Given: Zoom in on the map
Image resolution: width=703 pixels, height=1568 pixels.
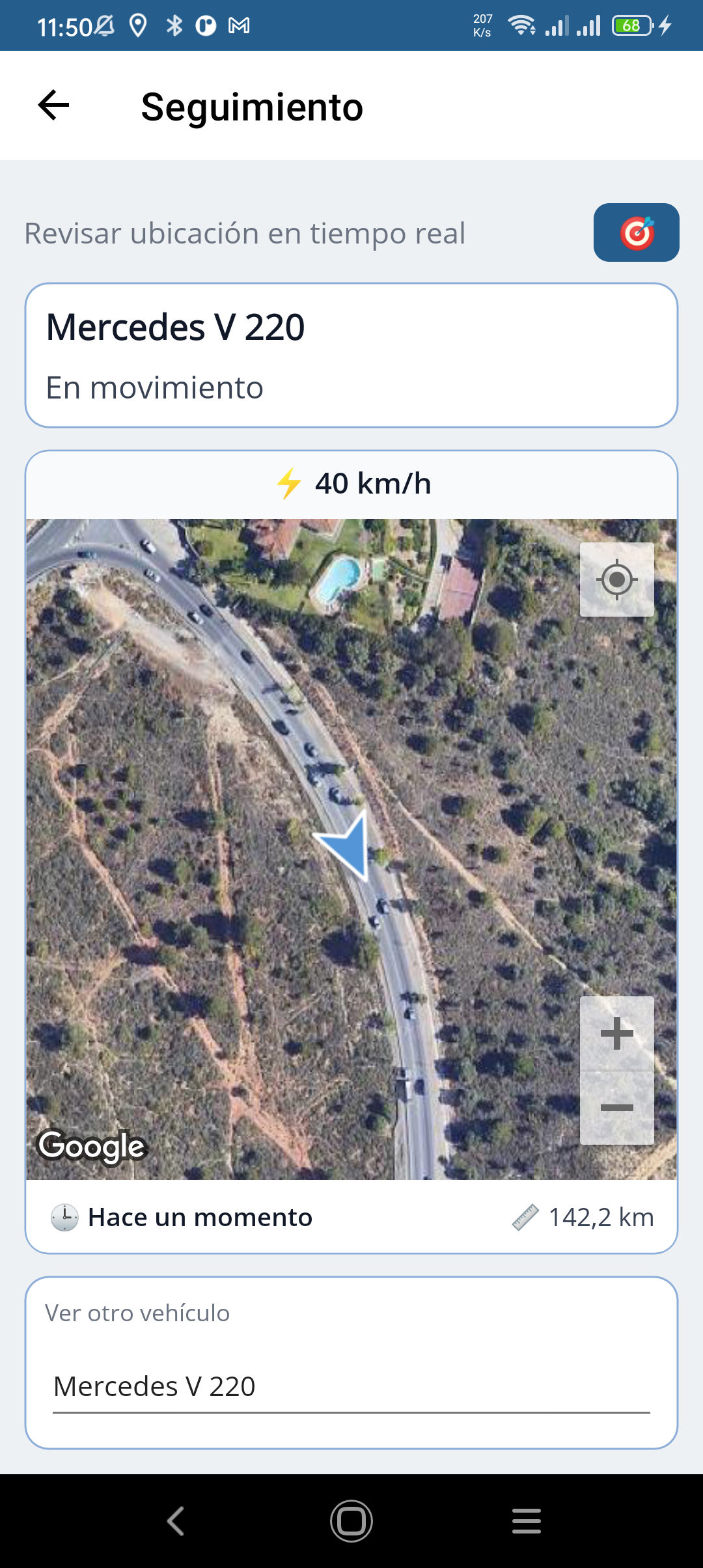Looking at the screenshot, I should [616, 1033].
